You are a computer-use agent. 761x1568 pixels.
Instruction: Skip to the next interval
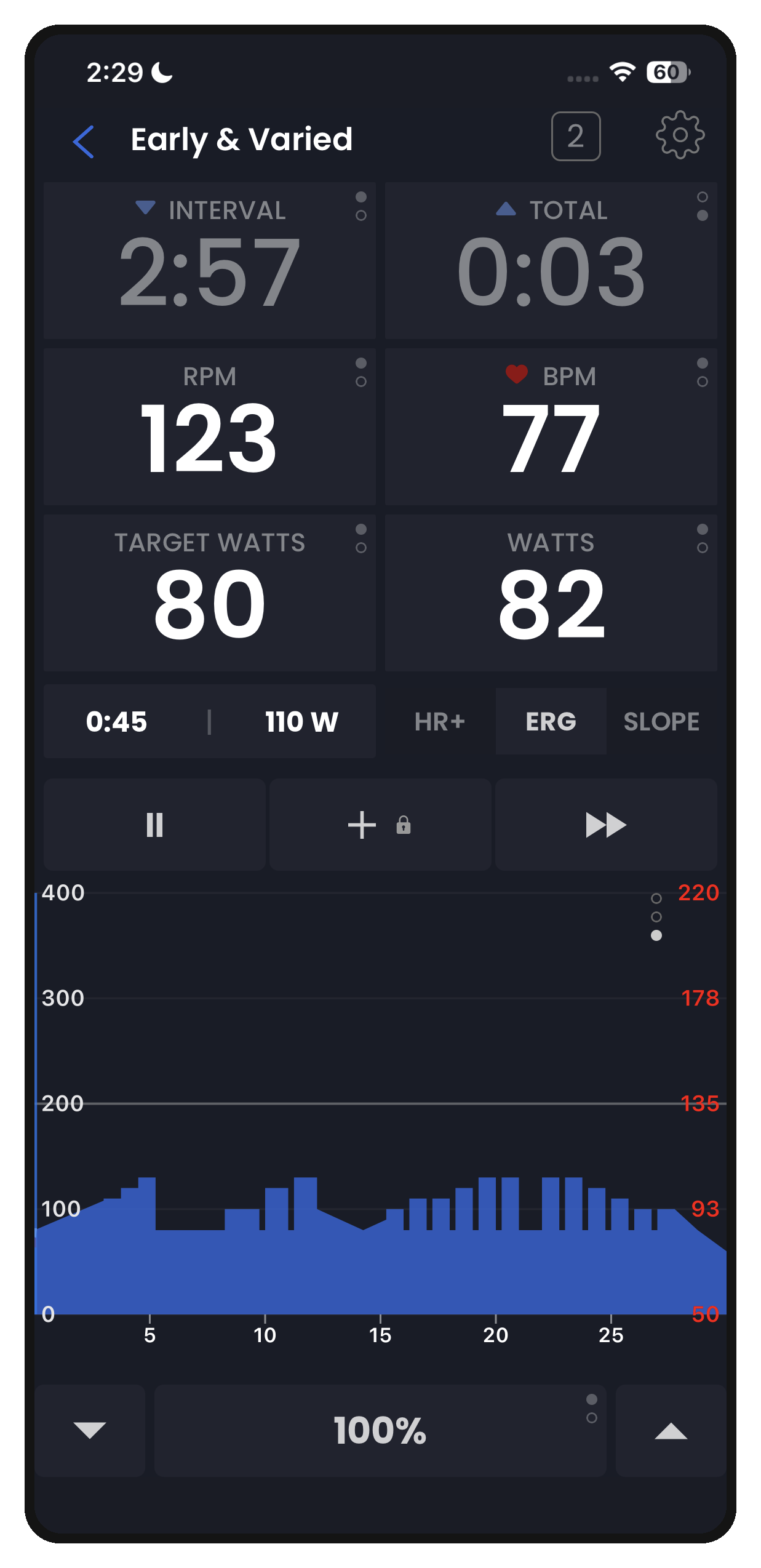[606, 825]
